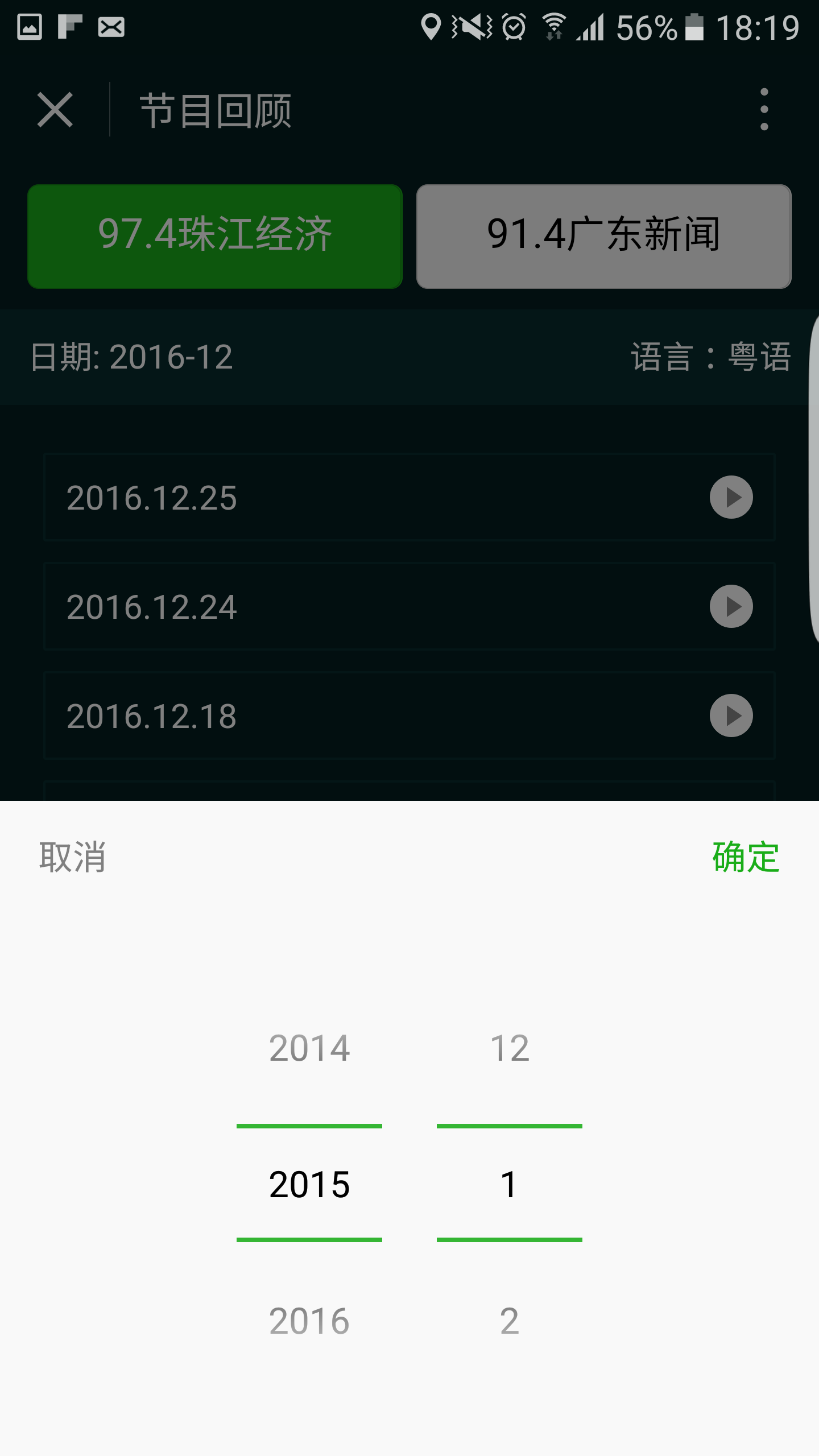Play the 2016.12.24 program

click(x=731, y=606)
